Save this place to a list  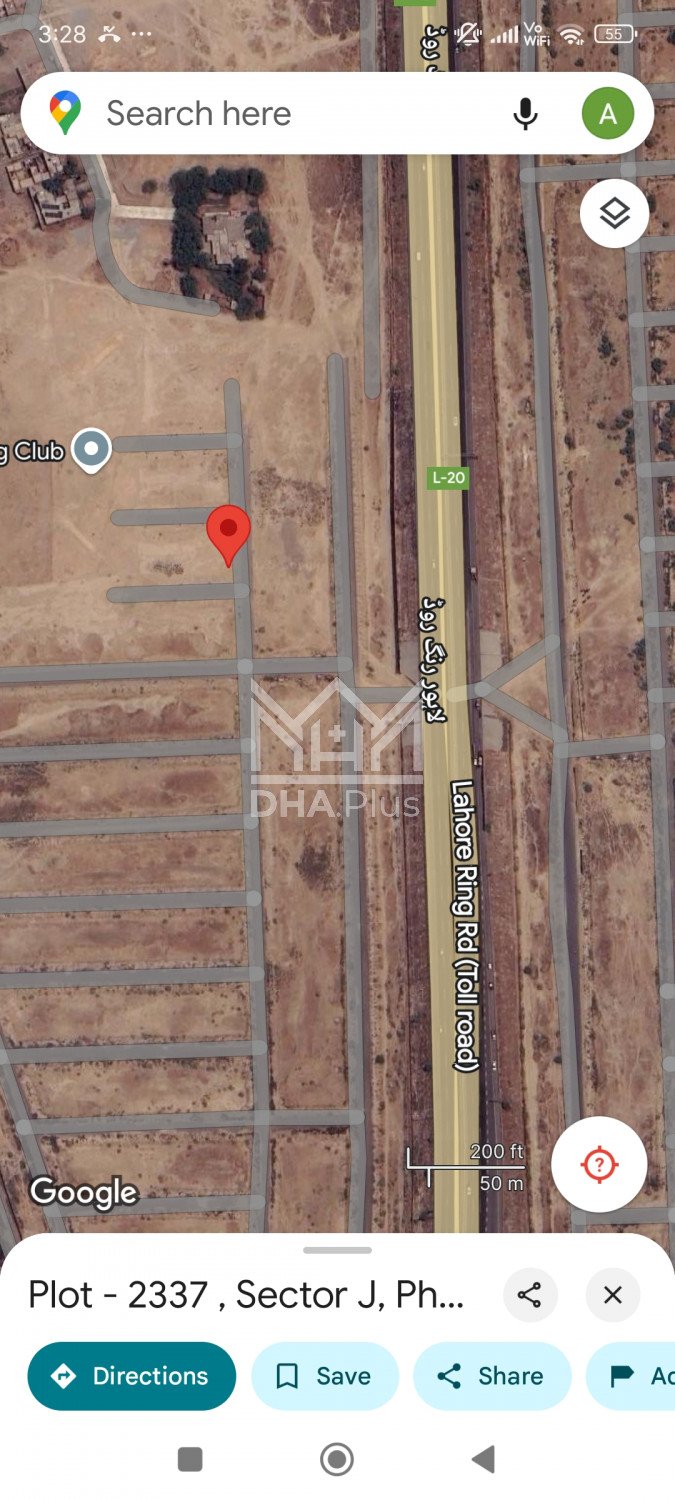[325, 1376]
